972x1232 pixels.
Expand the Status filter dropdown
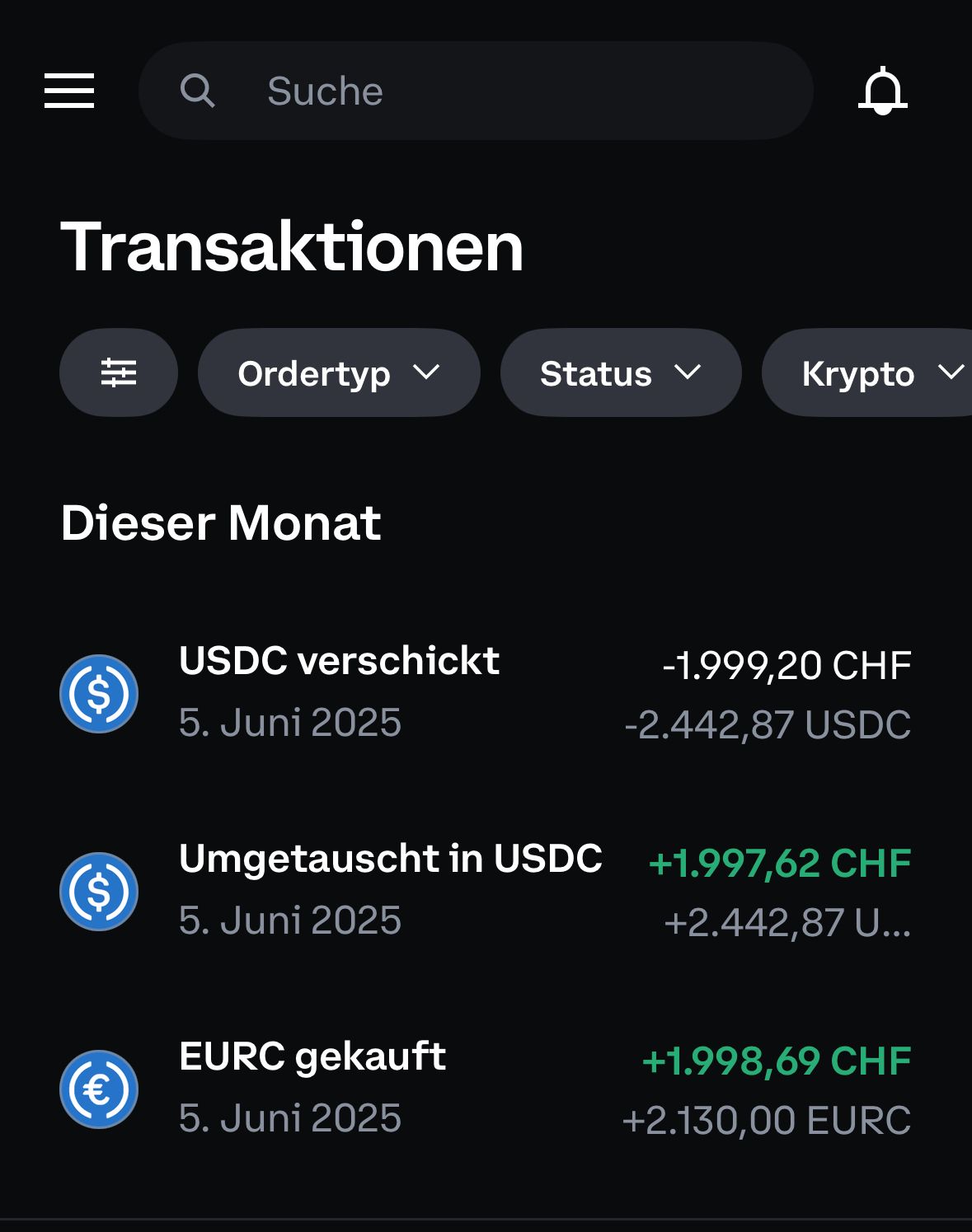621,372
